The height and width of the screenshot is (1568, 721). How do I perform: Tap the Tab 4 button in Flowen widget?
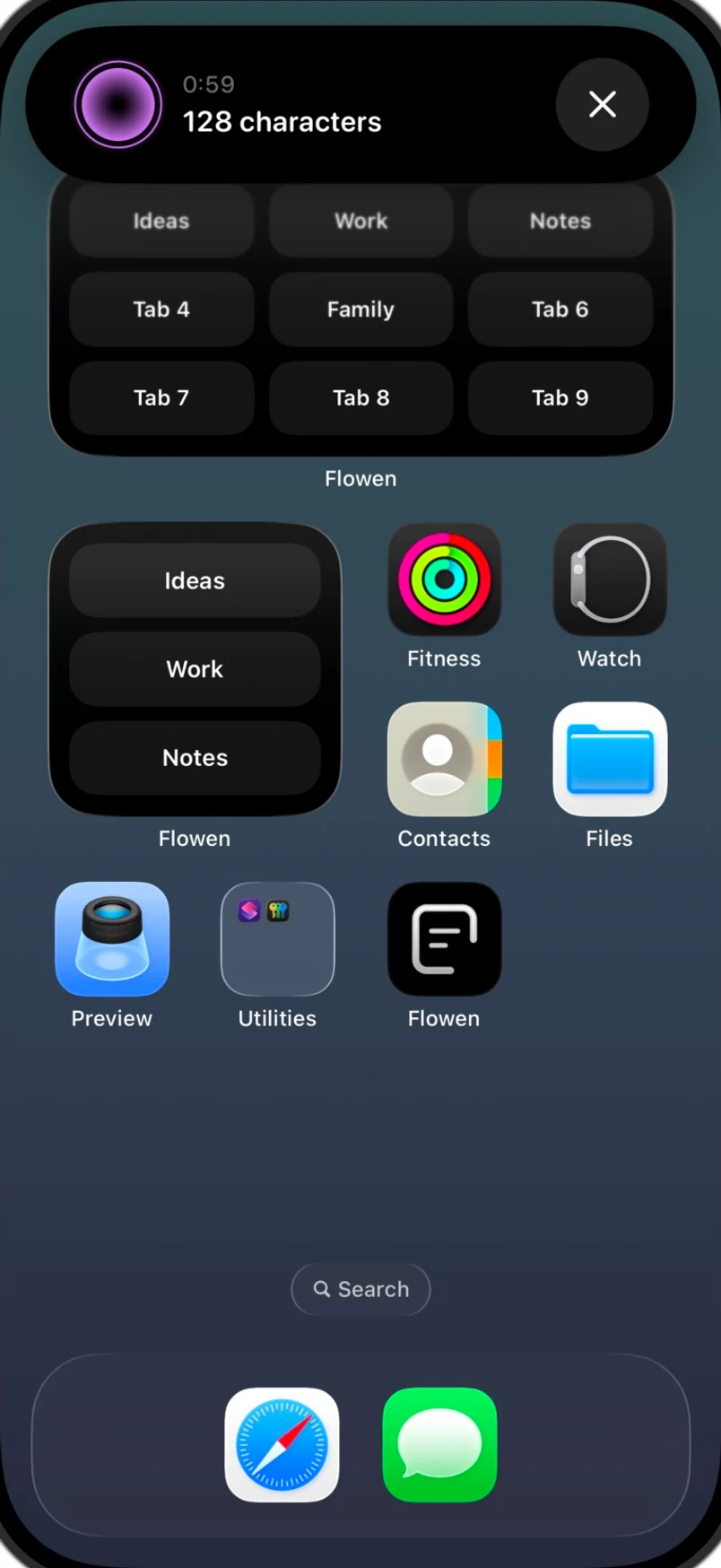161,309
